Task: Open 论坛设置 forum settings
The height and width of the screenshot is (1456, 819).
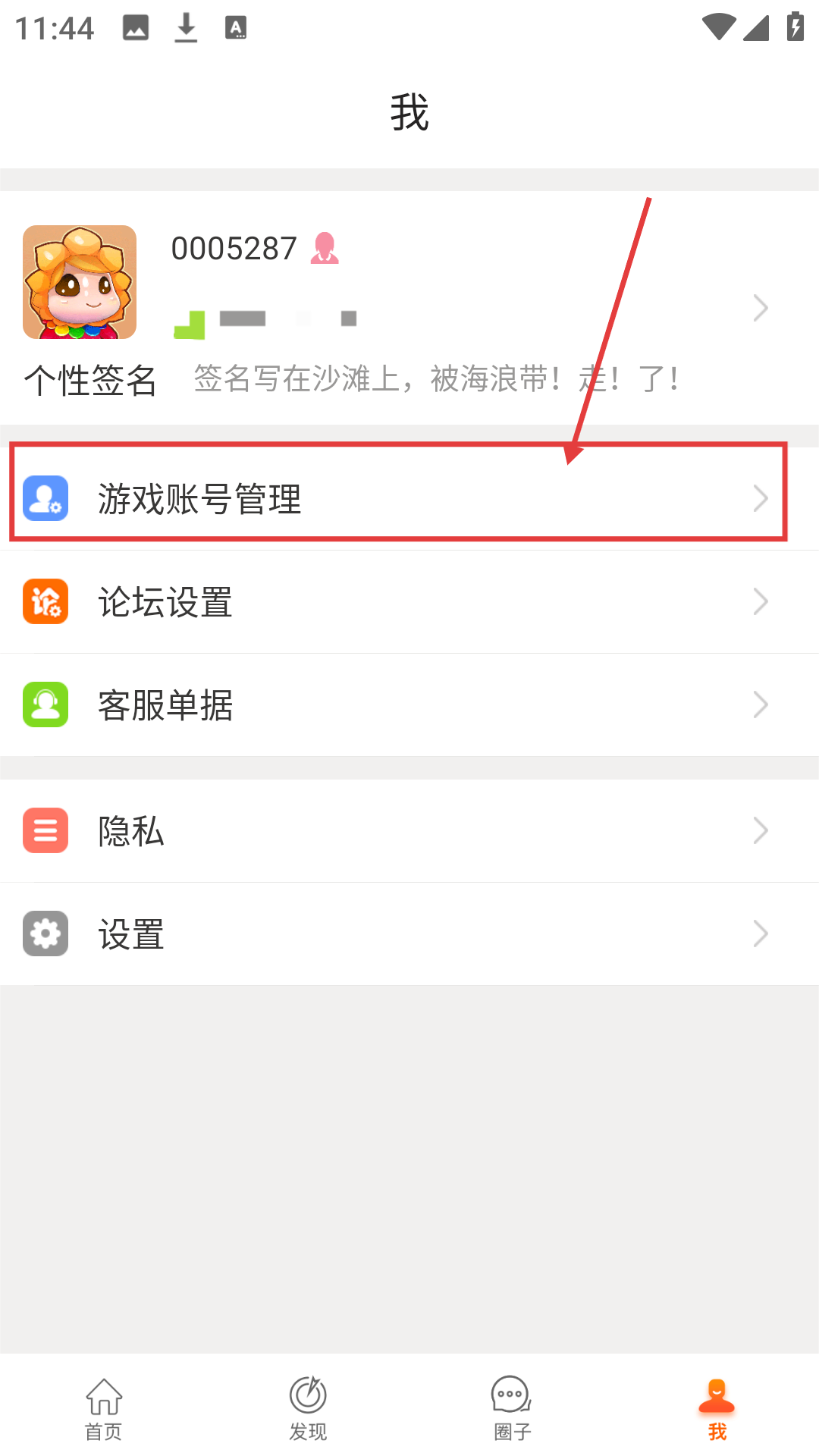Action: (409, 602)
